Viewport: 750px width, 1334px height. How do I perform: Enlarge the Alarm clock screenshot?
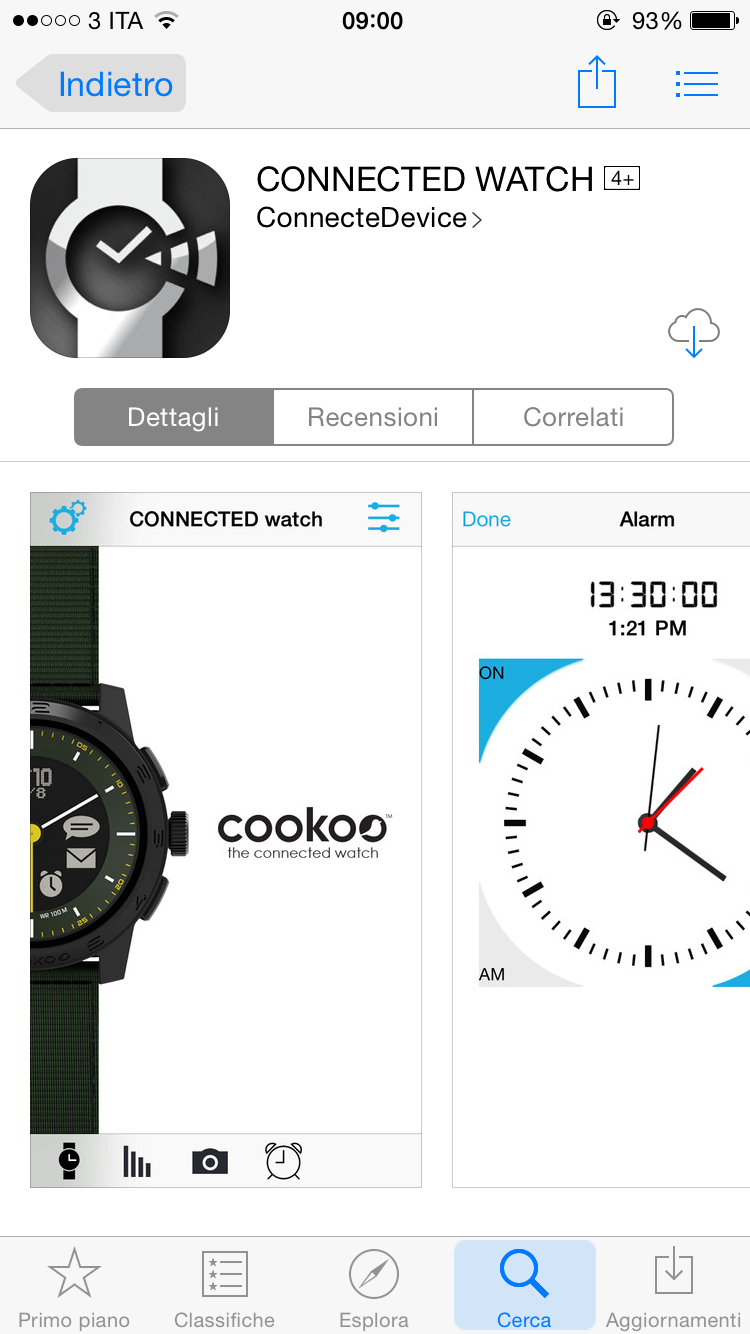(601, 840)
